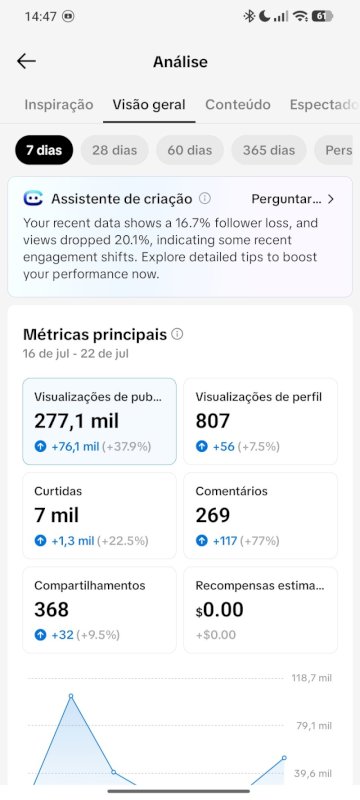
Task: Open the Recompensas estimadas card
Action: pyautogui.click(x=261, y=610)
